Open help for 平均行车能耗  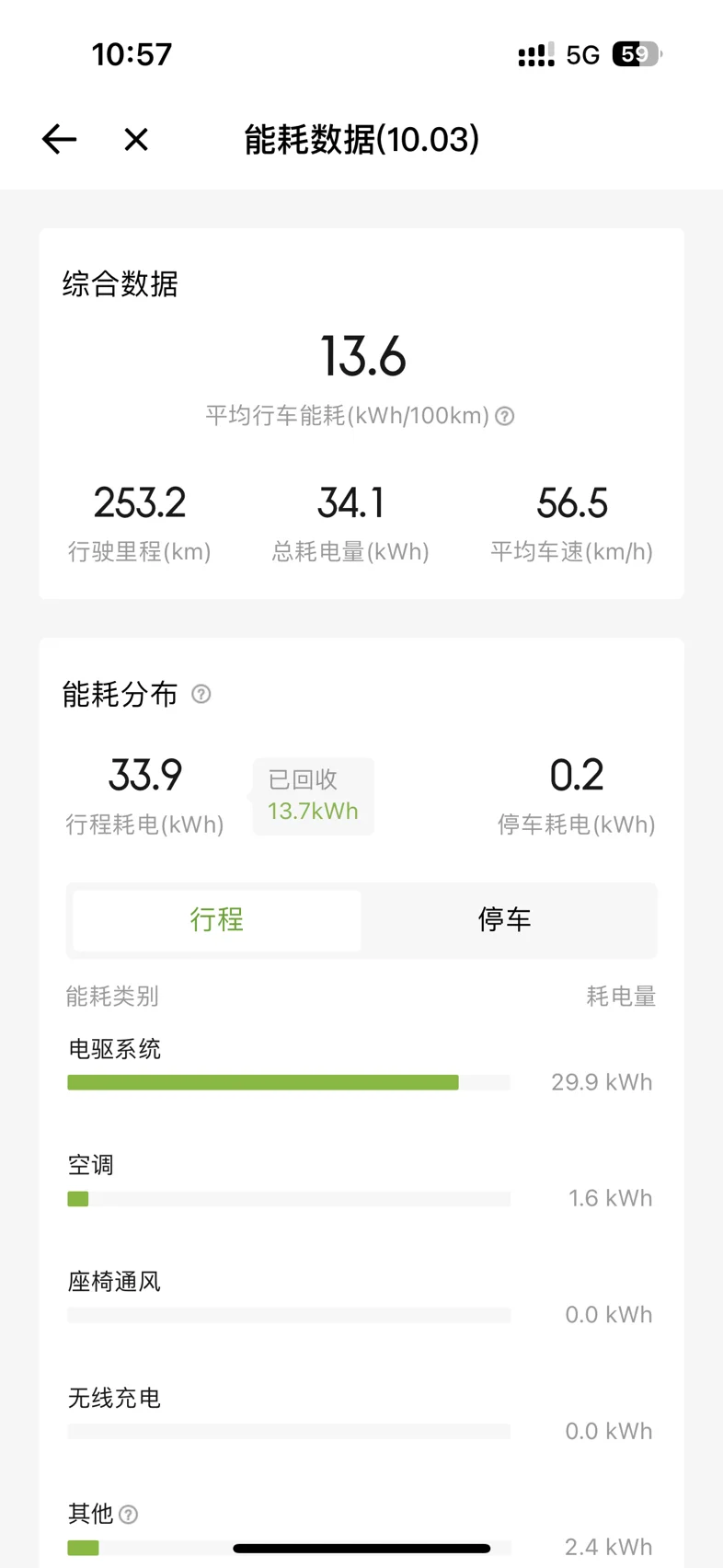pyautogui.click(x=505, y=416)
